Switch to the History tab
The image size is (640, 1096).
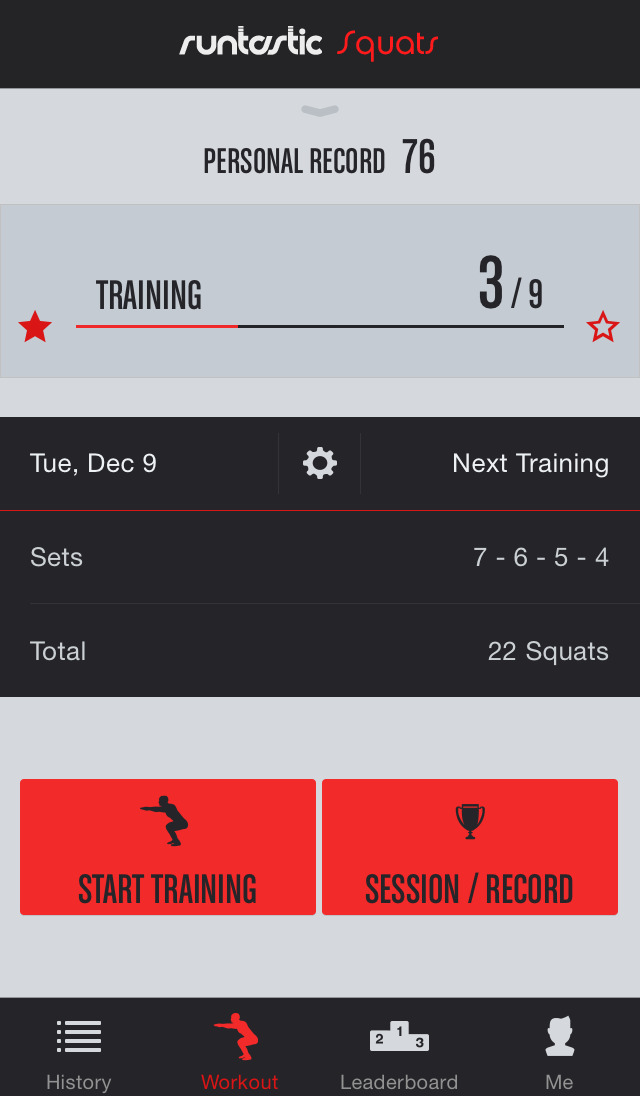click(x=79, y=1050)
